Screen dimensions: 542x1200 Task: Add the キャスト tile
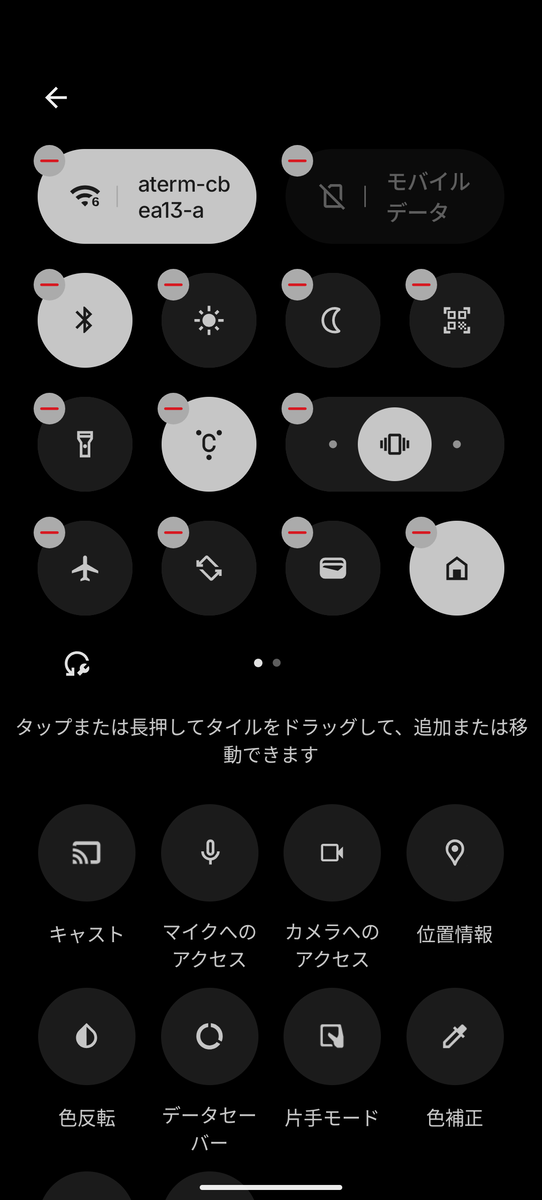point(86,853)
